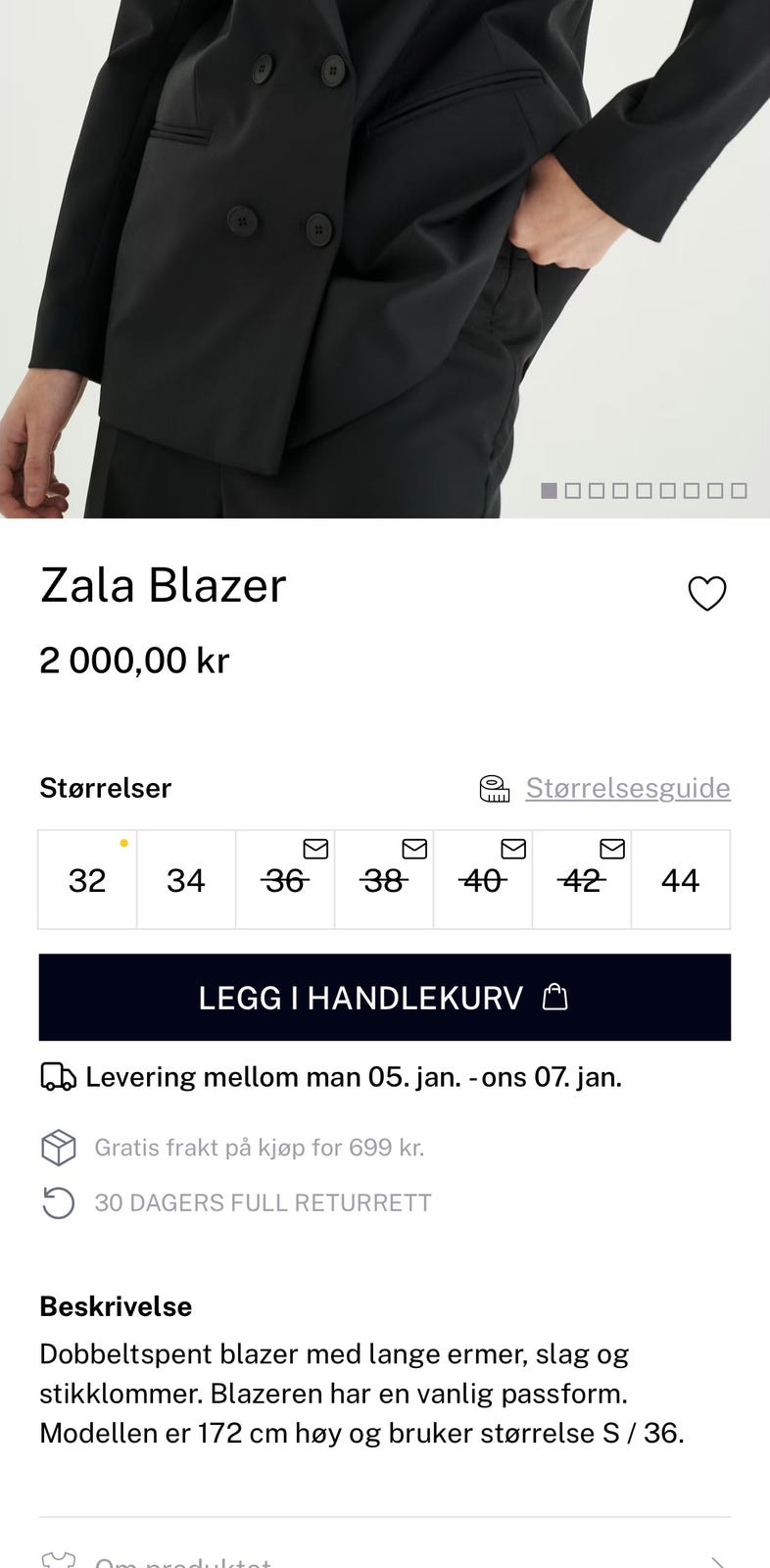Screen dimensions: 770x1568
Task: Click the measuring tape icon beside Størrelsesguide
Action: coord(496,788)
